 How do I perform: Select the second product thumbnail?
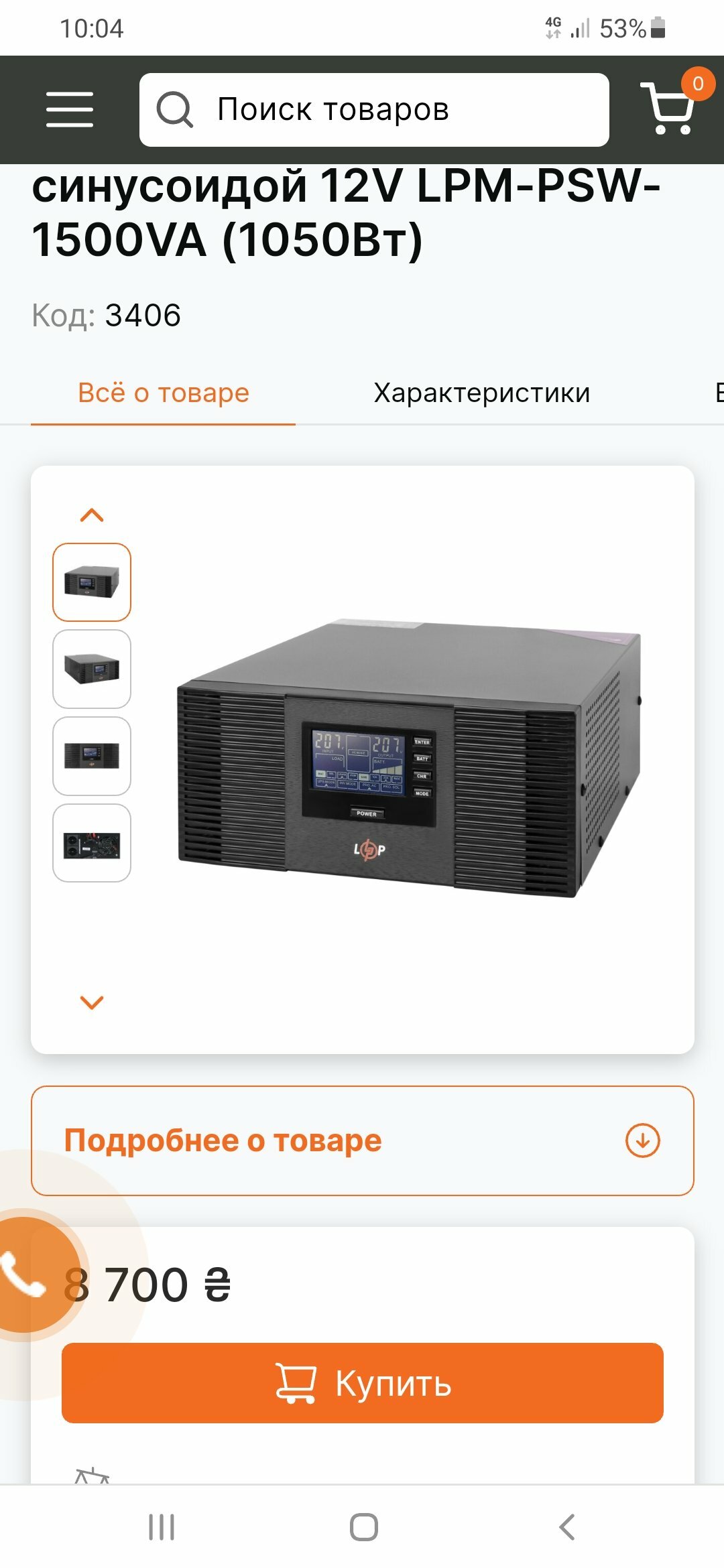(x=92, y=669)
